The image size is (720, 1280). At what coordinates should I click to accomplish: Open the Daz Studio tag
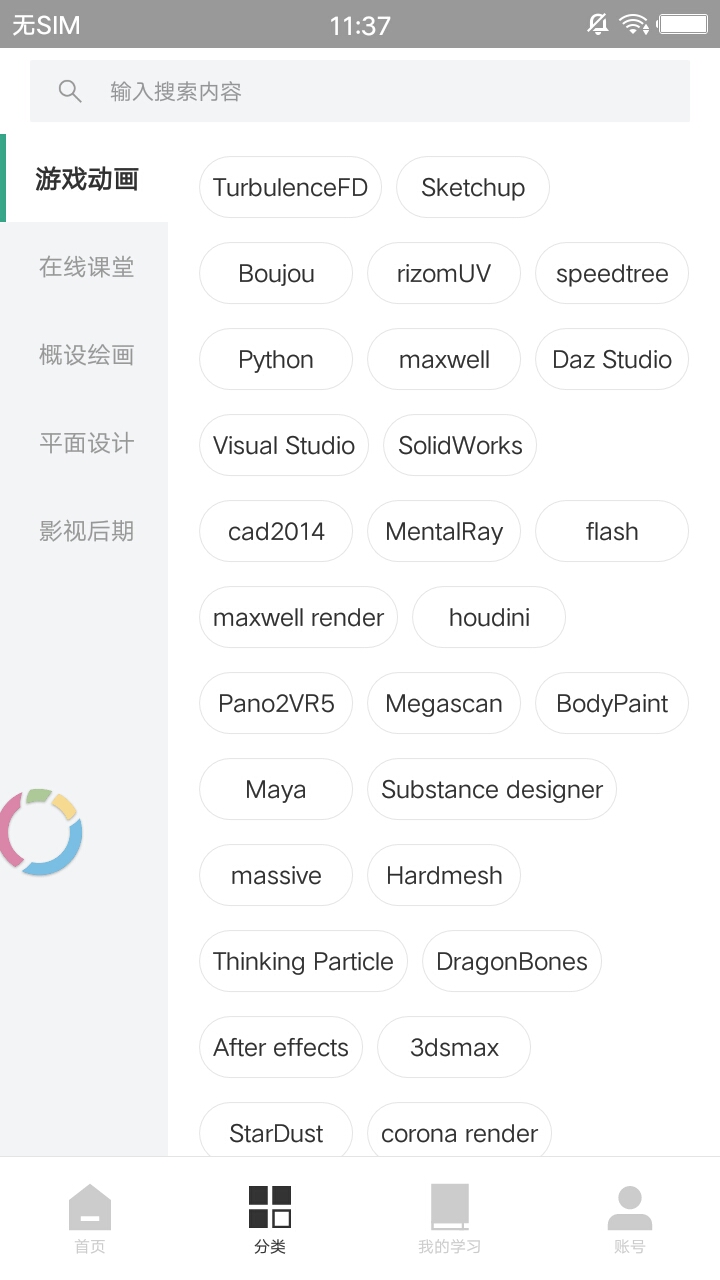coord(612,359)
